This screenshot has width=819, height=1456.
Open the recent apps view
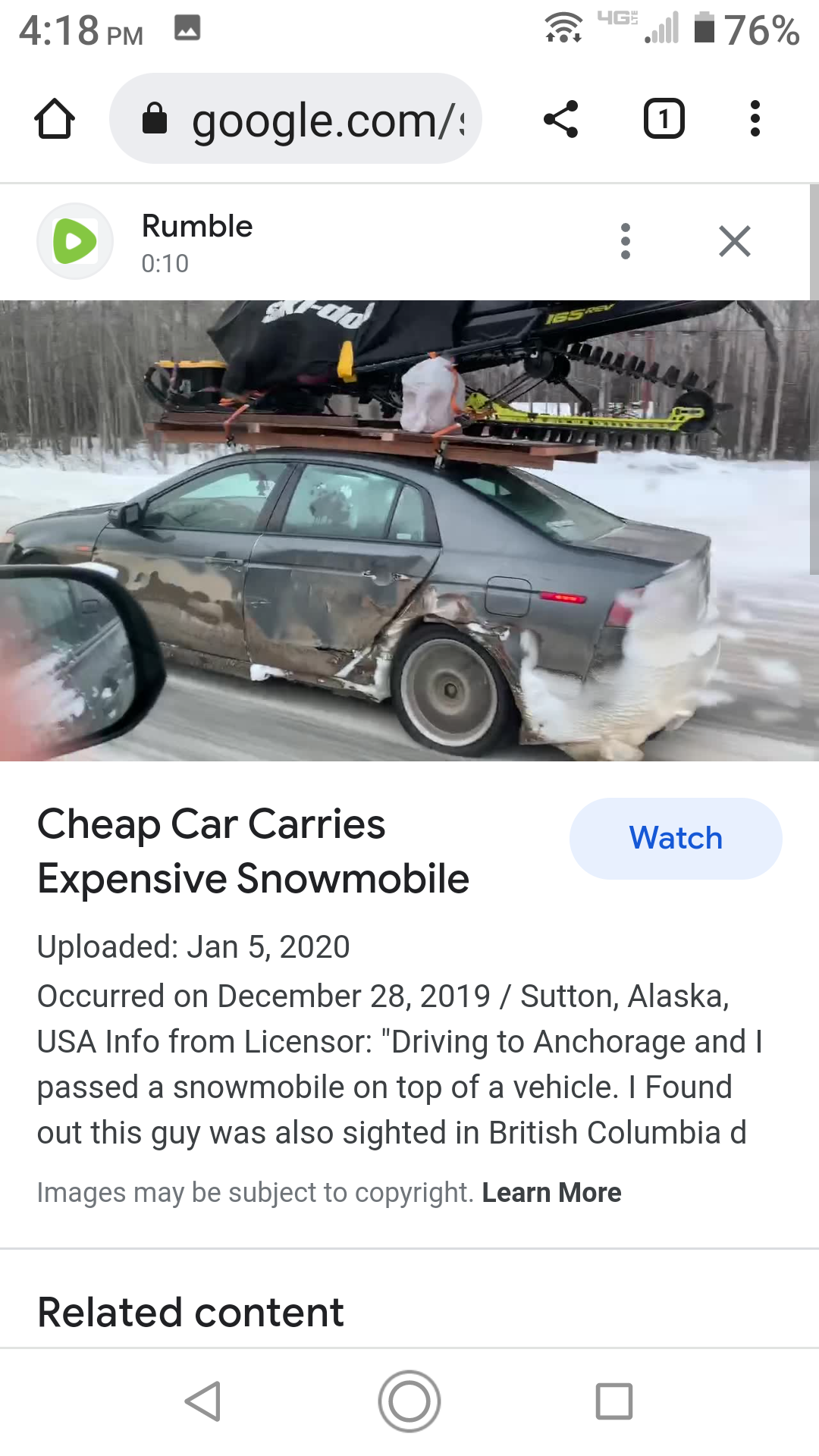point(614,1401)
